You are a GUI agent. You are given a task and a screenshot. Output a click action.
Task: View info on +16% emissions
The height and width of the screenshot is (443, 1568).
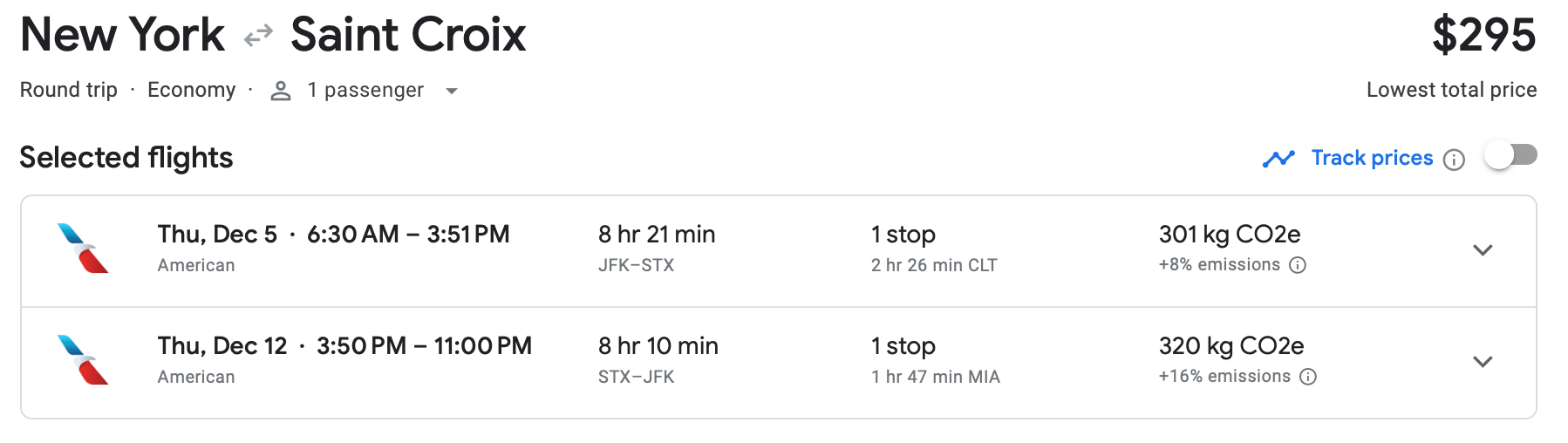1308,377
